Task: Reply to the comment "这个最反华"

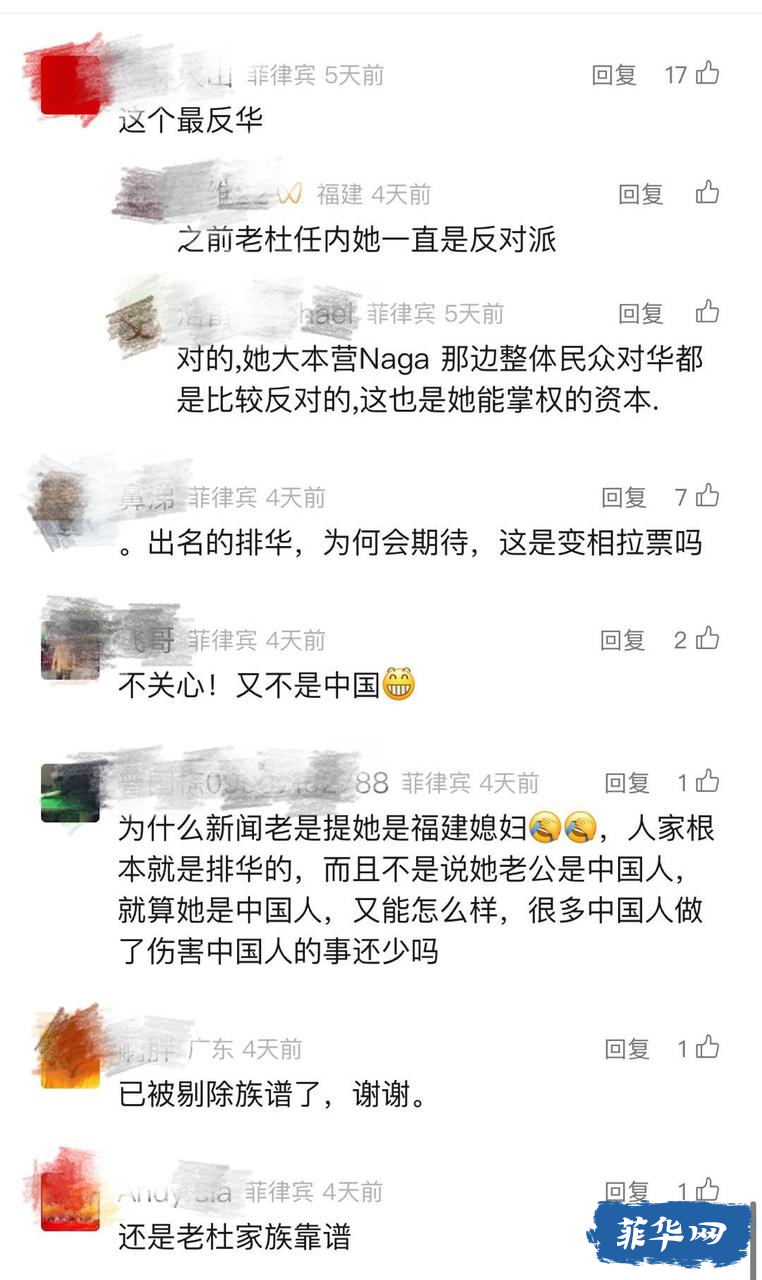Action: [614, 75]
